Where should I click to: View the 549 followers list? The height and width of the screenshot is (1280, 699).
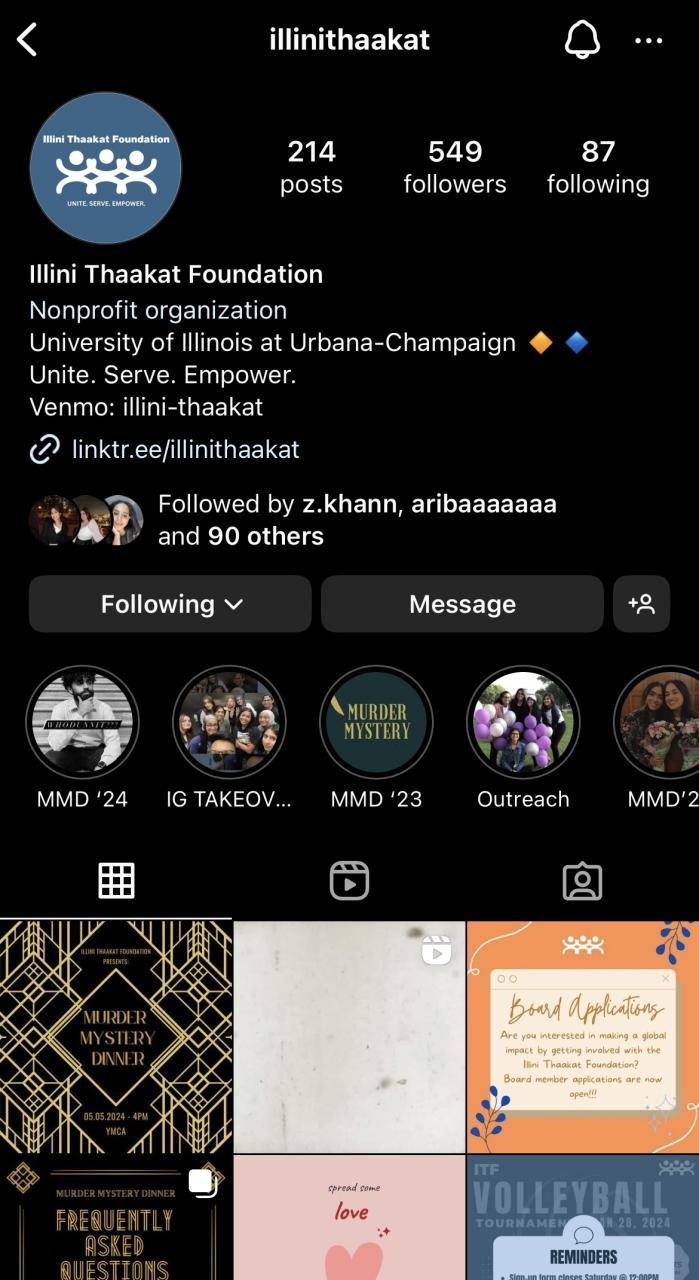pyautogui.click(x=455, y=167)
